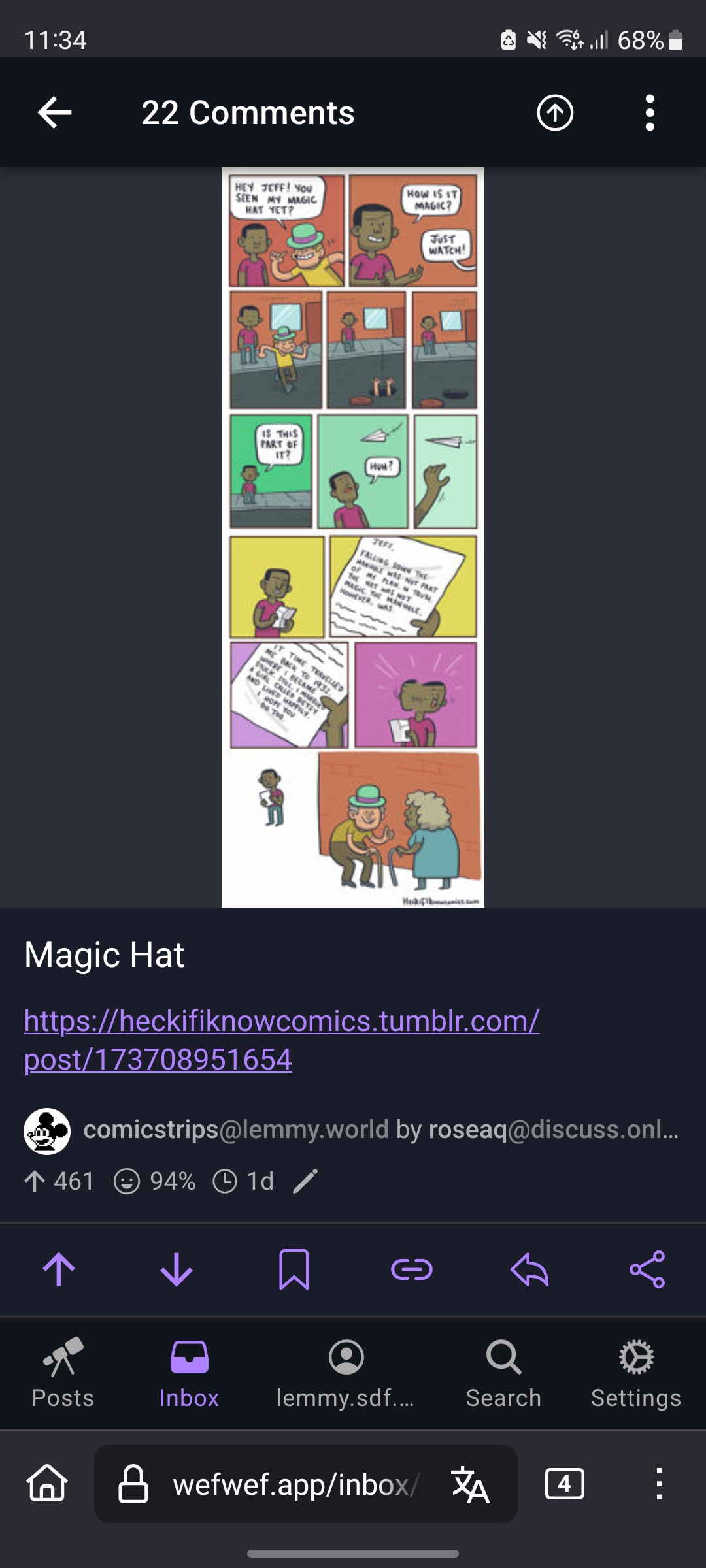Bookmark the Magic Hat post
The image size is (706, 1568).
point(294,1269)
